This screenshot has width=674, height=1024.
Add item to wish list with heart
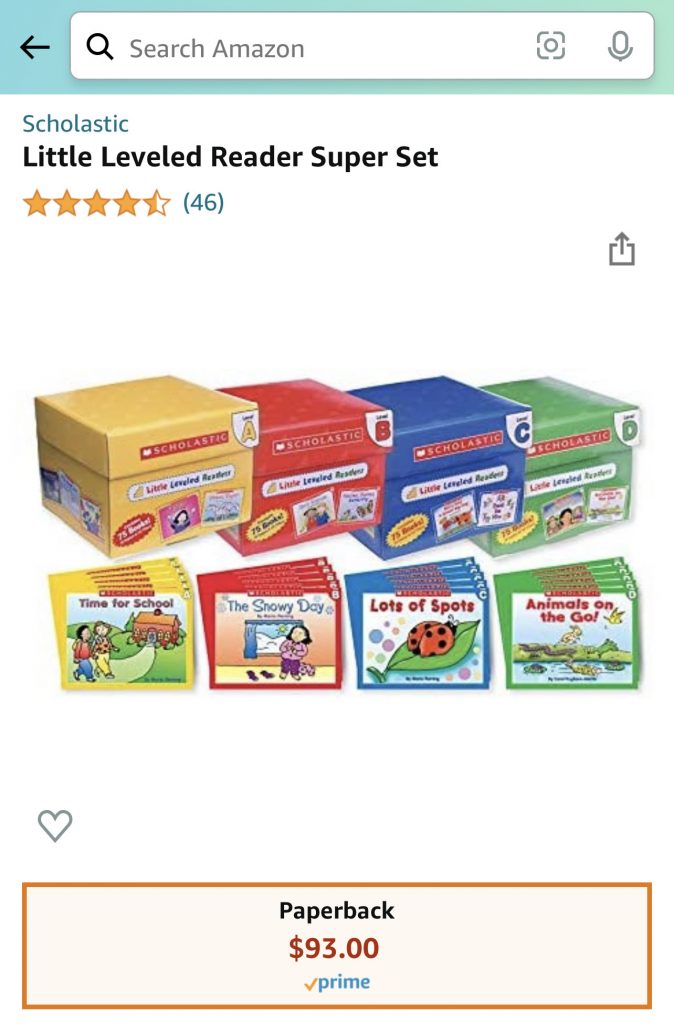click(x=55, y=825)
